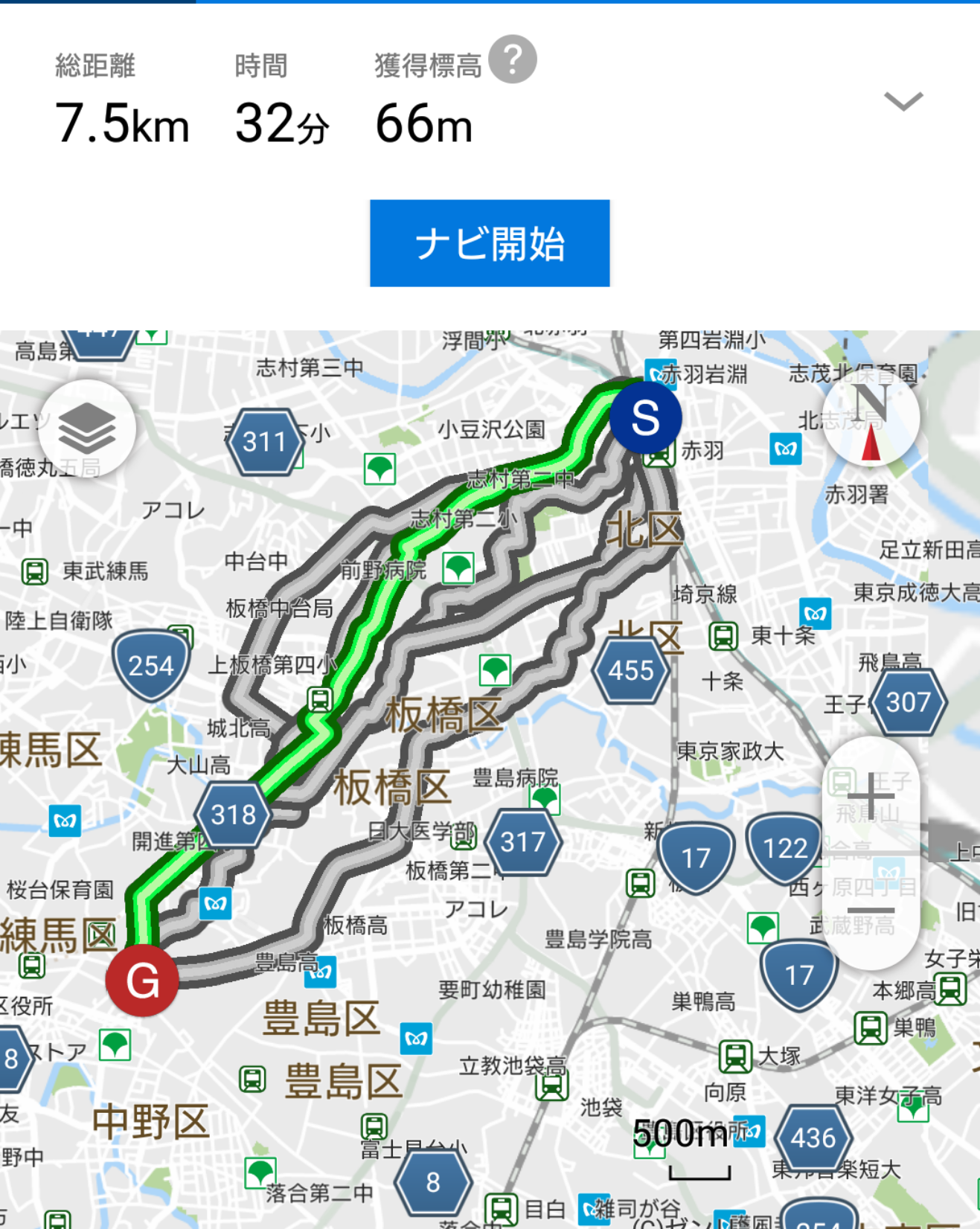
Task: Zoom in the map with plus
Action: (x=870, y=796)
